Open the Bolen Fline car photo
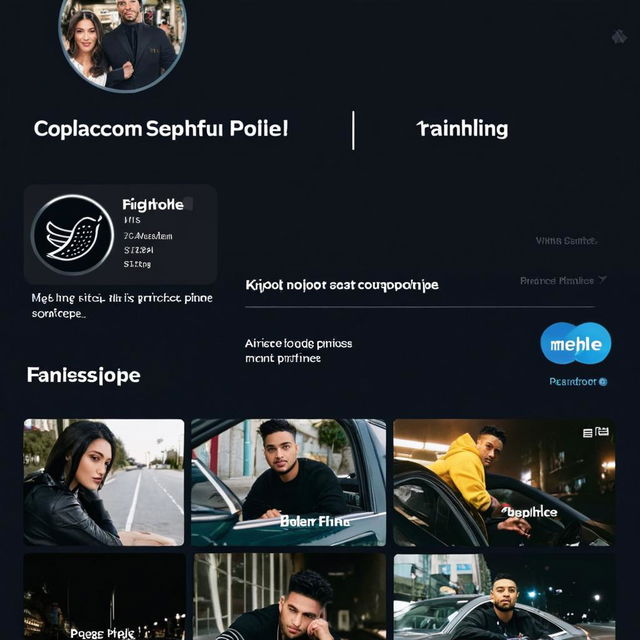This screenshot has width=640, height=640. click(x=288, y=482)
